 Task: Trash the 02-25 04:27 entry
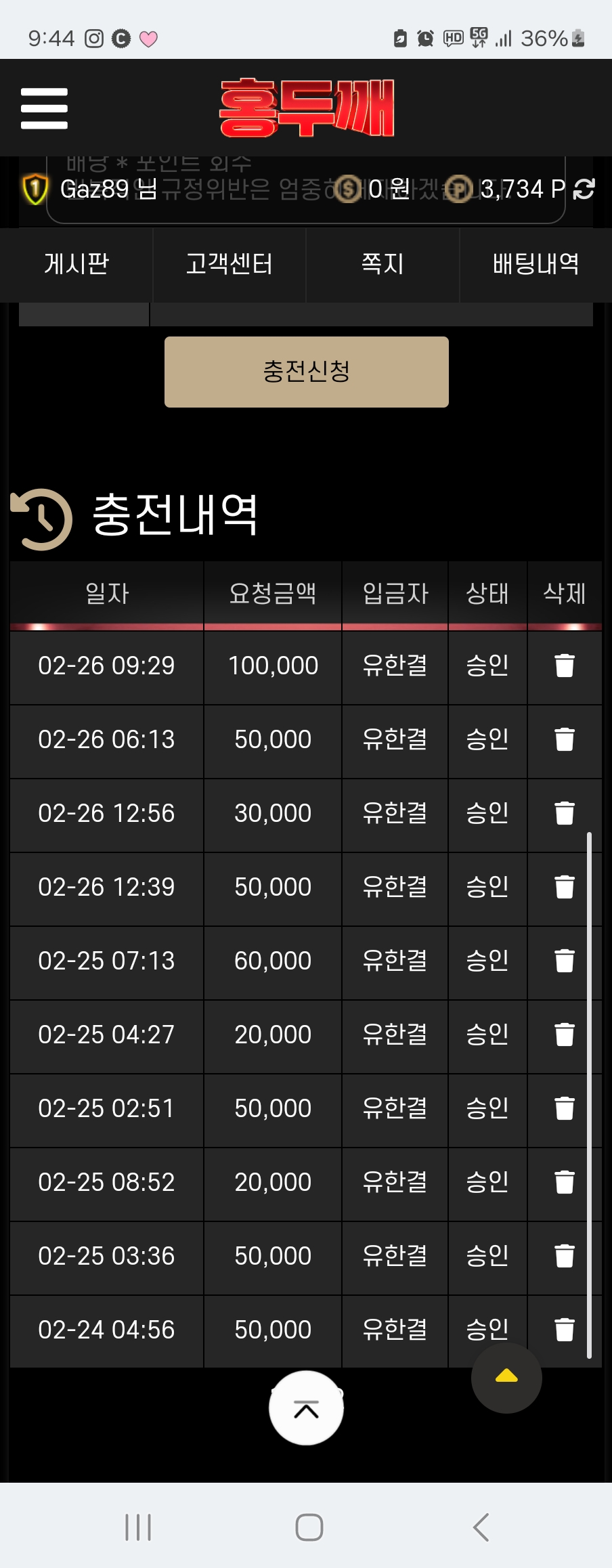(x=564, y=1035)
